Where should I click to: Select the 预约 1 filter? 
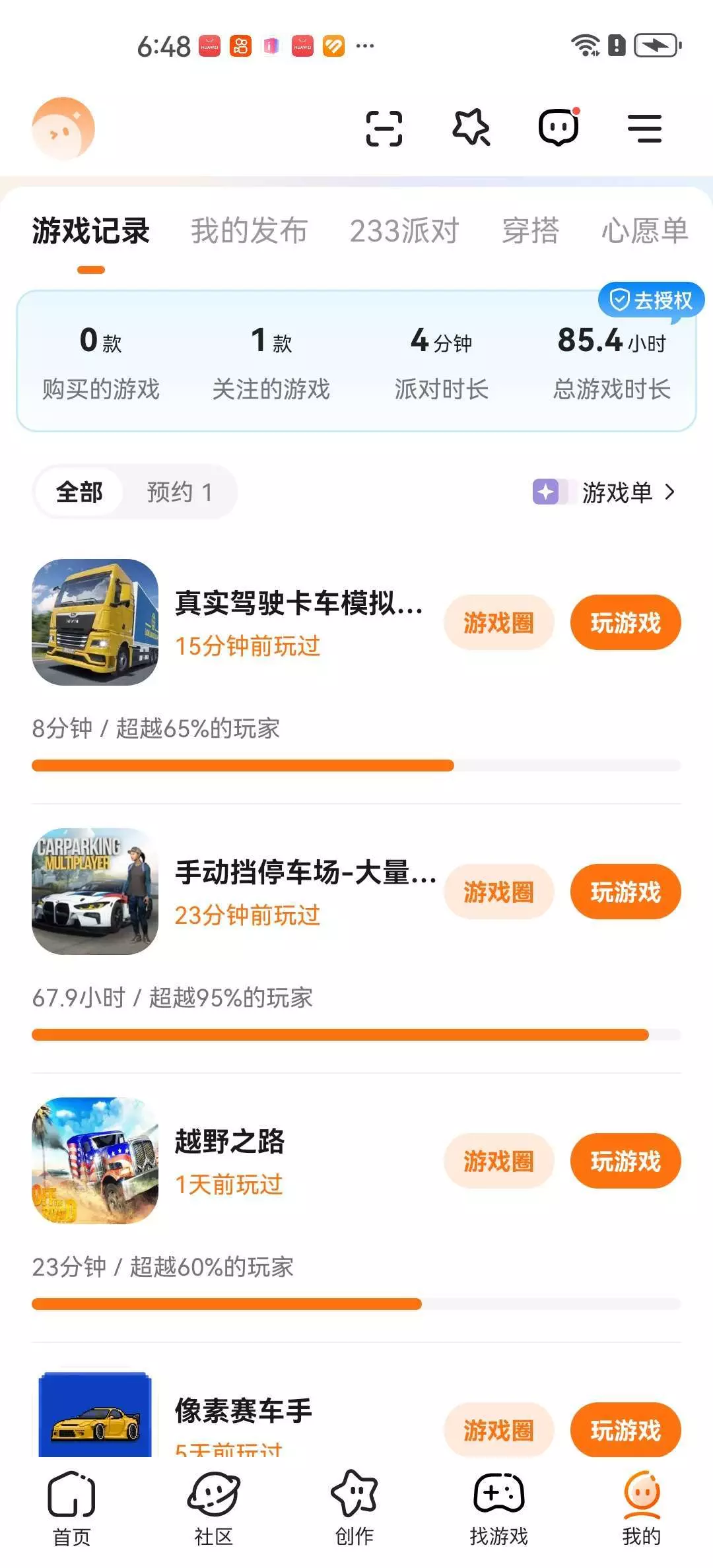tap(179, 492)
